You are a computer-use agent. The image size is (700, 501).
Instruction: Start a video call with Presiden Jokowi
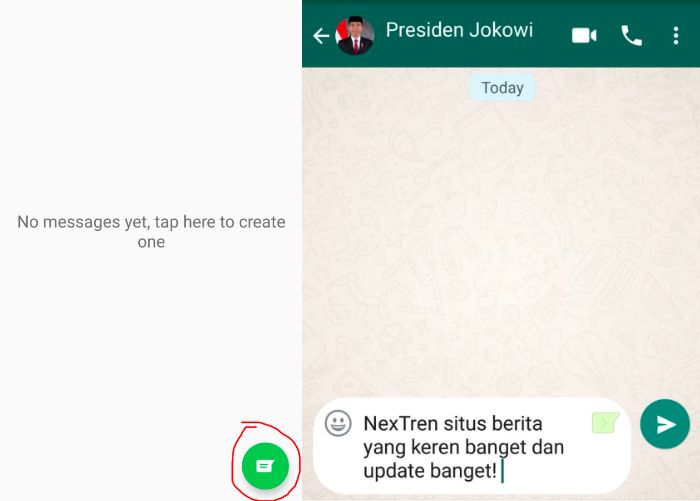pyautogui.click(x=584, y=36)
